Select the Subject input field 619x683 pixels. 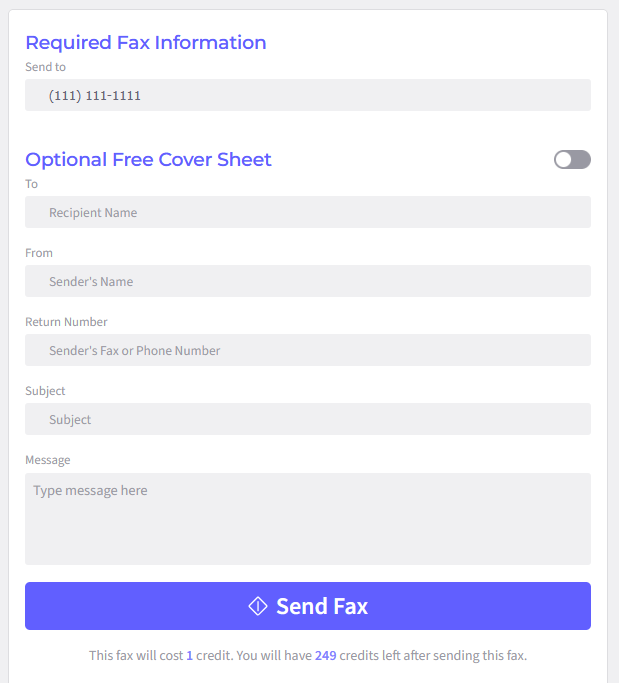pos(307,419)
